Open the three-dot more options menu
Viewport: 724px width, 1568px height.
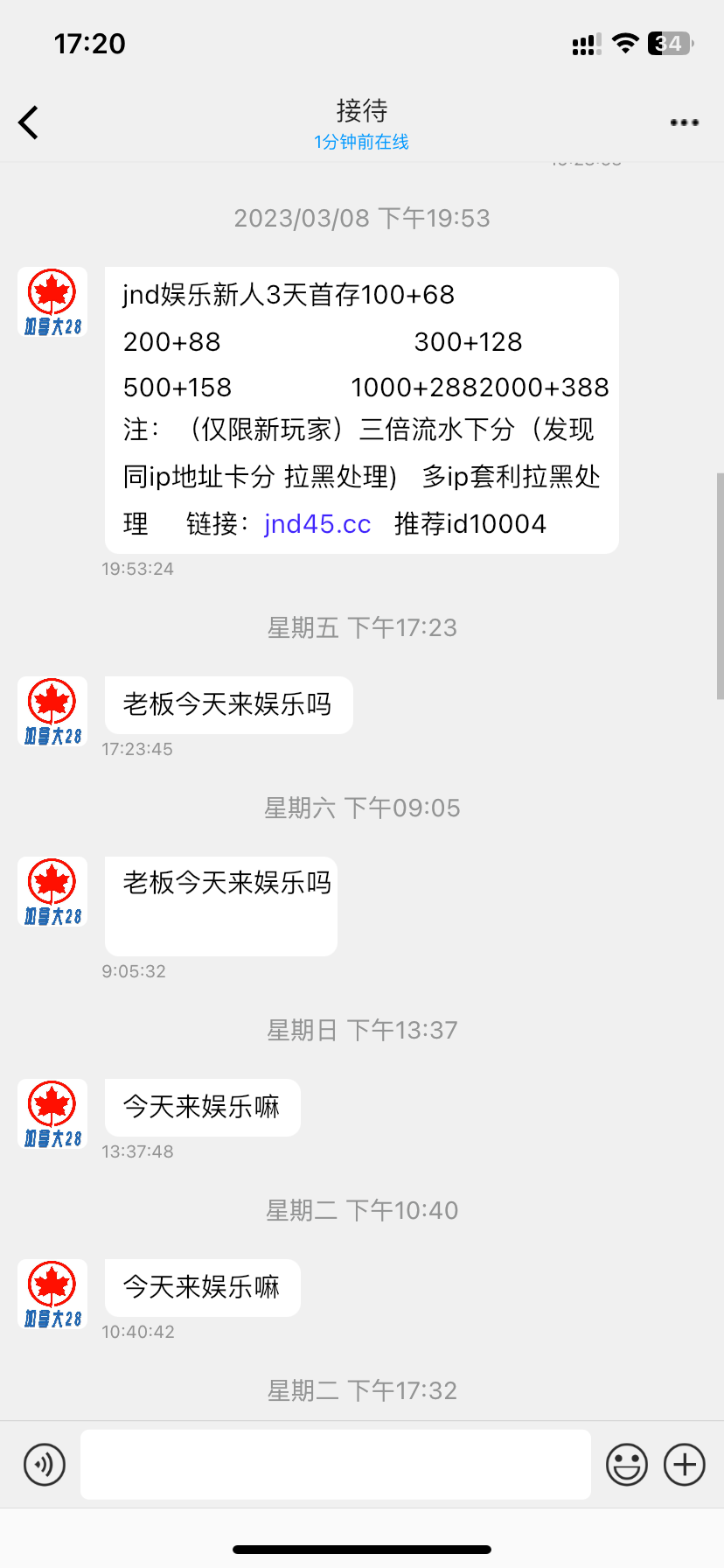pos(684,122)
